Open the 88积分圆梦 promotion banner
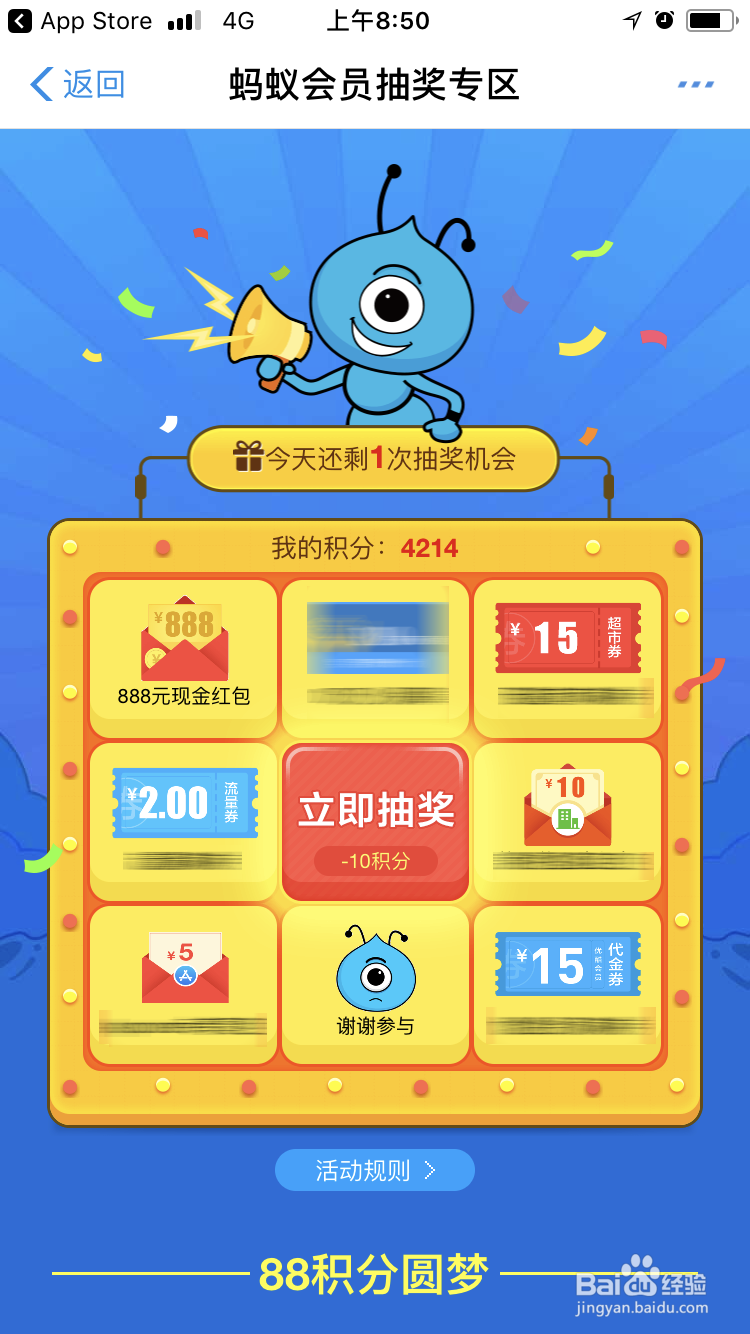750x1334 pixels. point(374,1272)
